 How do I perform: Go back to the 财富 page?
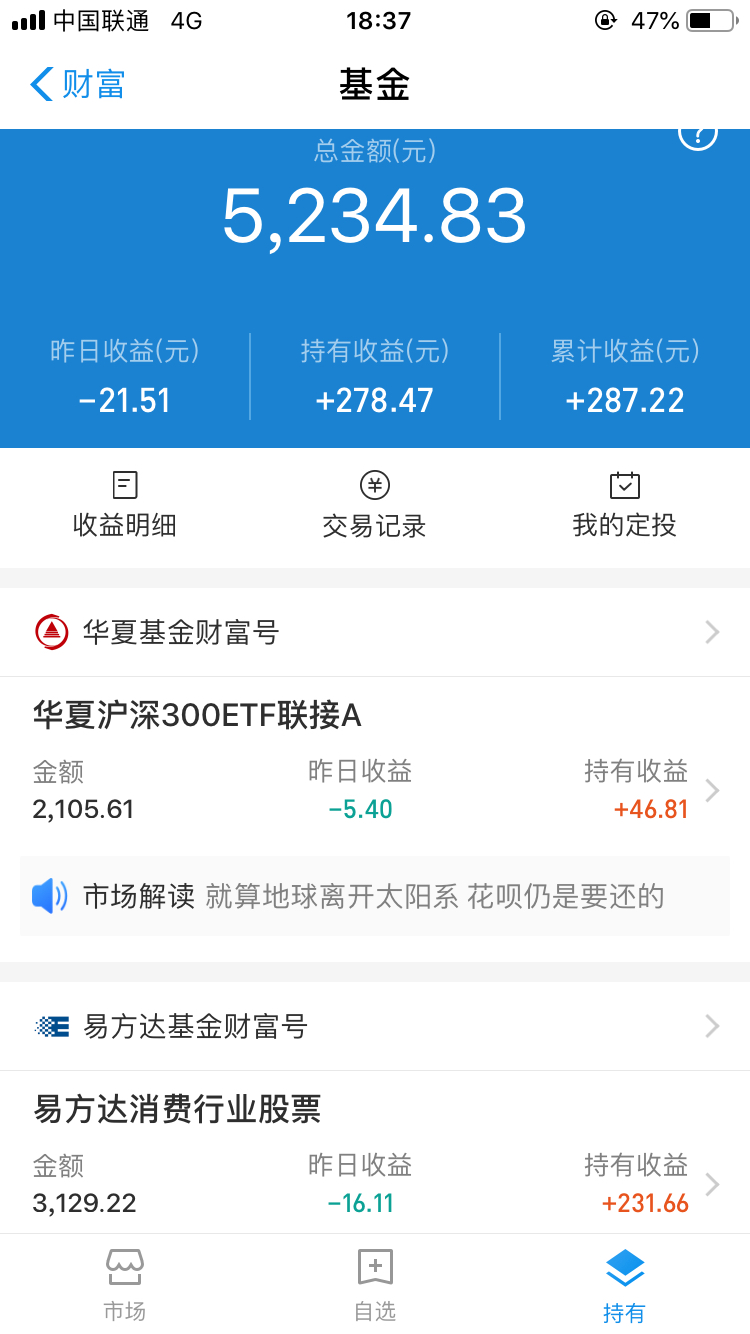(78, 84)
